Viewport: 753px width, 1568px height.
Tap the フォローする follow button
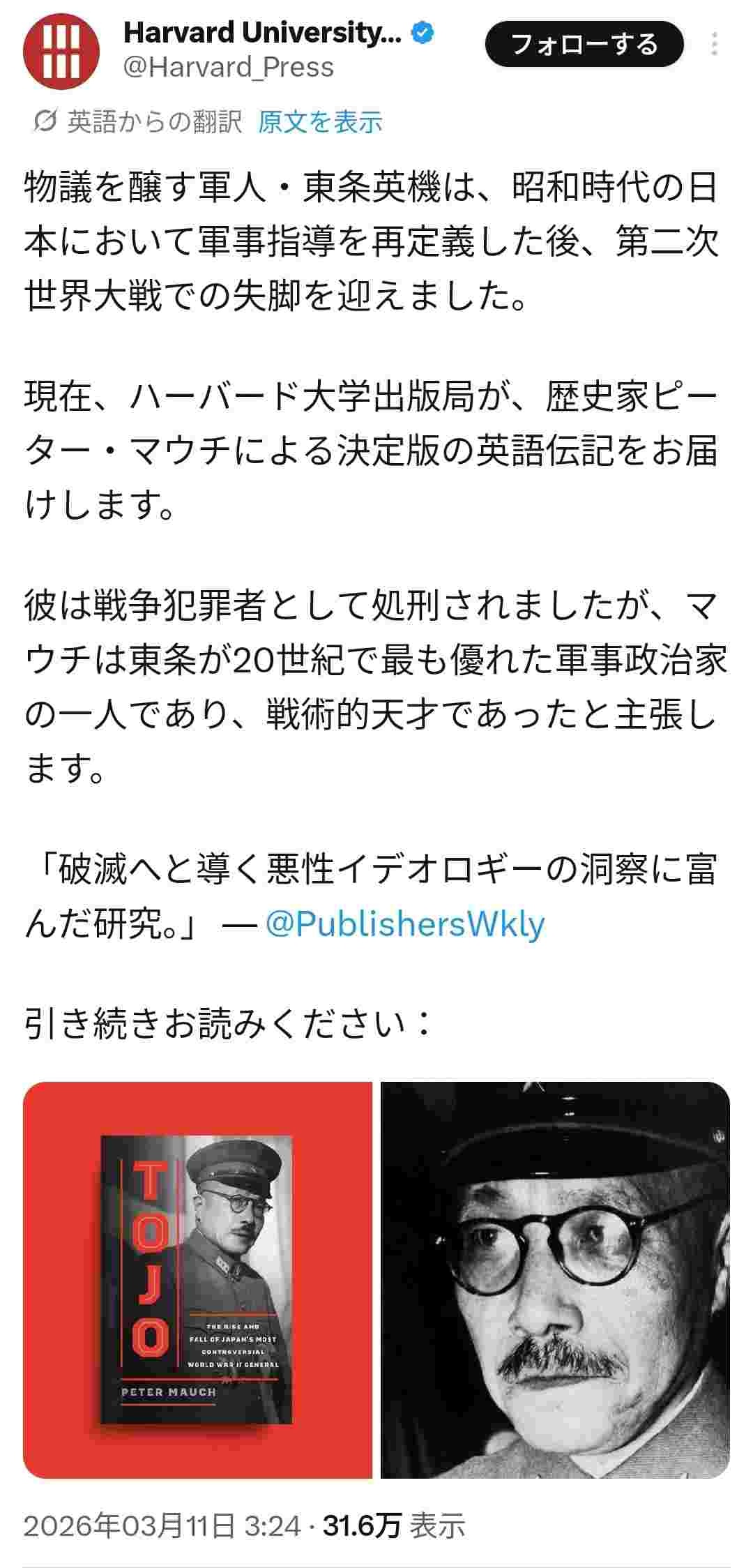pos(584,45)
